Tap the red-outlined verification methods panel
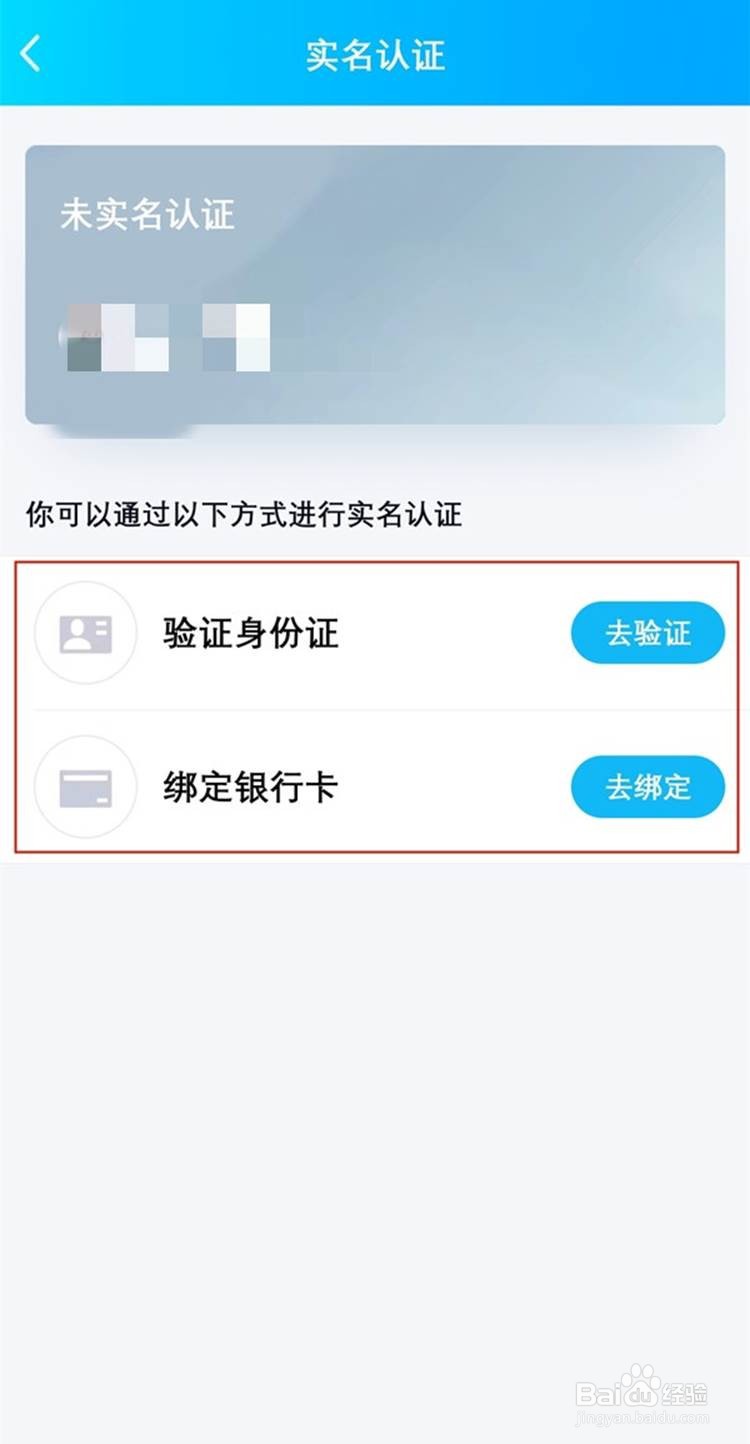This screenshot has height=1444, width=750. tap(375, 707)
